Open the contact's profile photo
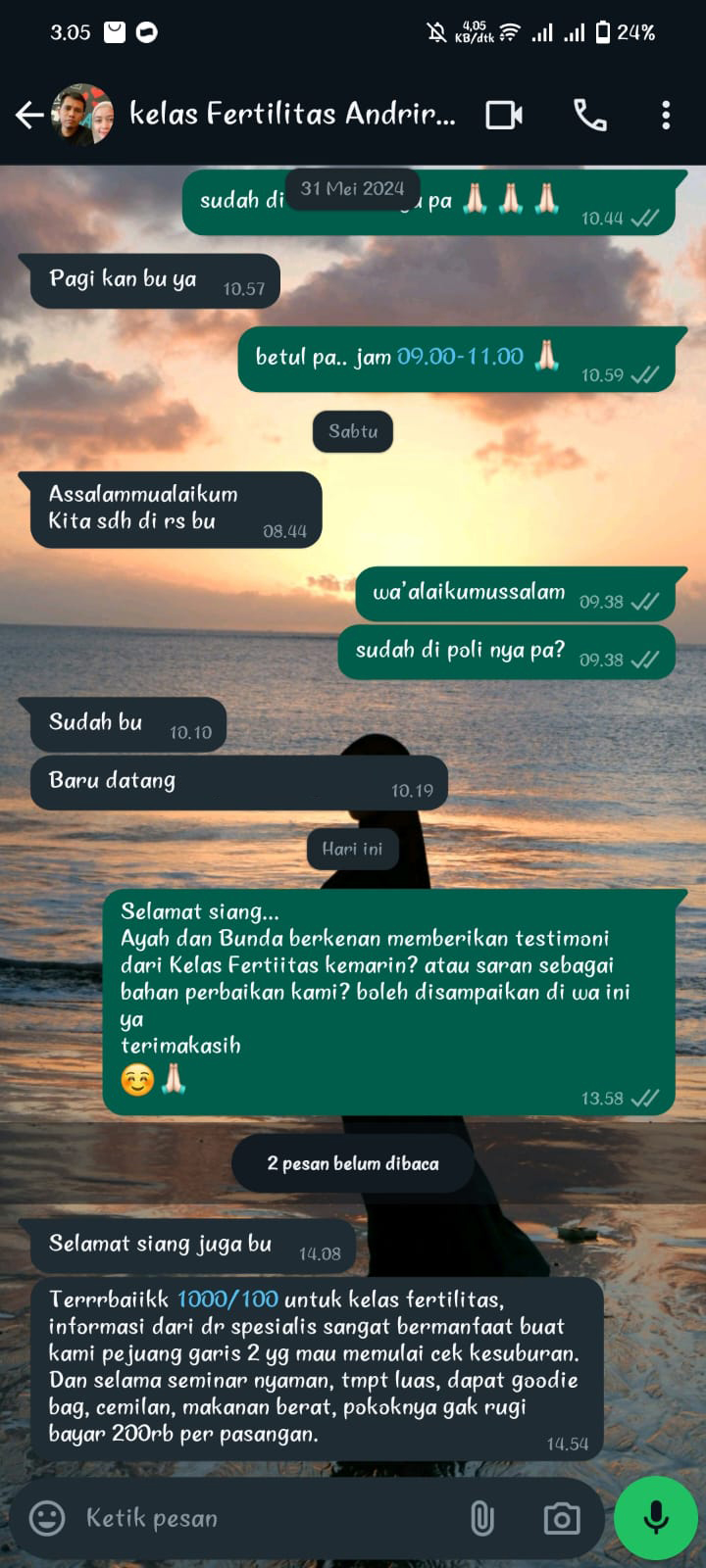 (x=82, y=115)
